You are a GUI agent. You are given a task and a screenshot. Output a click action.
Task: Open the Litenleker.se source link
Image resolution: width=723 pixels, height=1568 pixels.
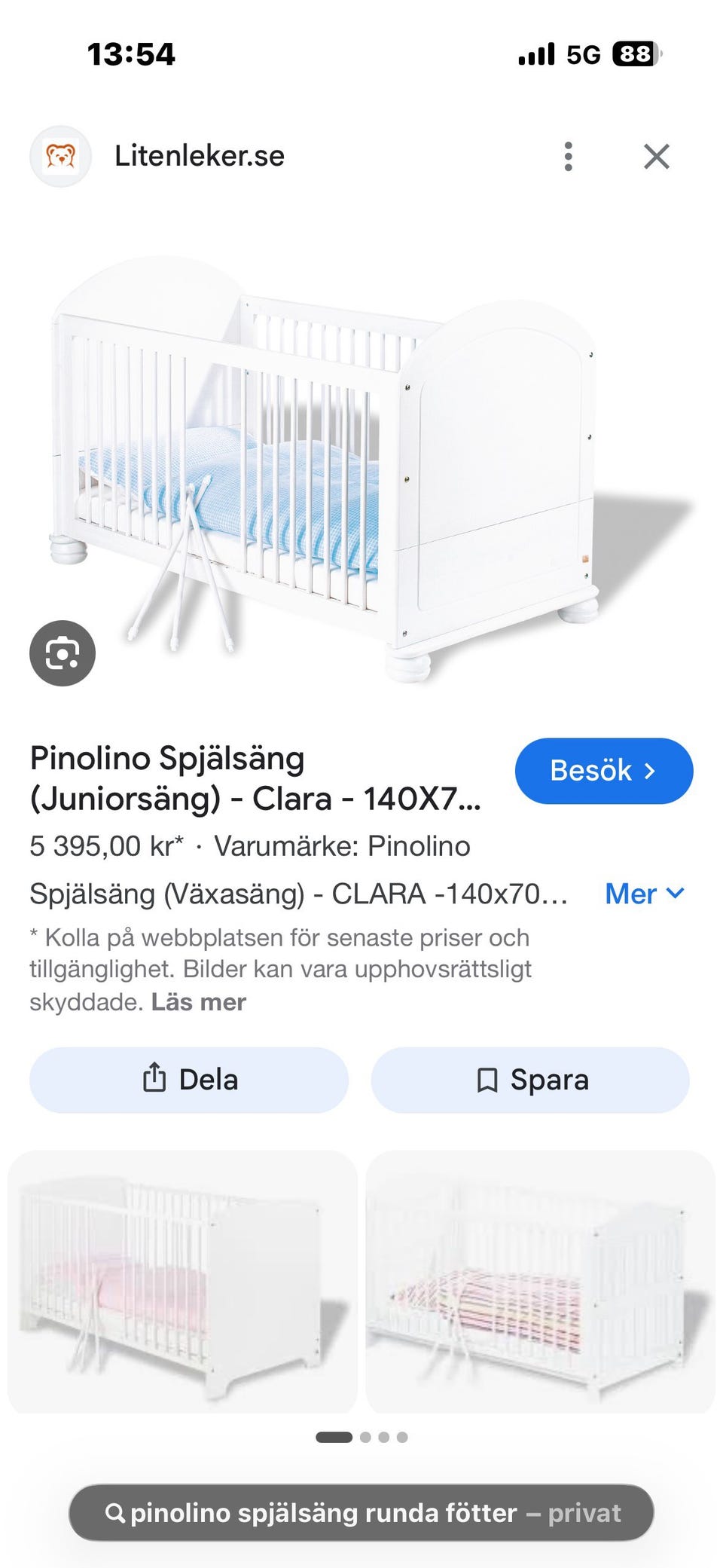tap(200, 156)
